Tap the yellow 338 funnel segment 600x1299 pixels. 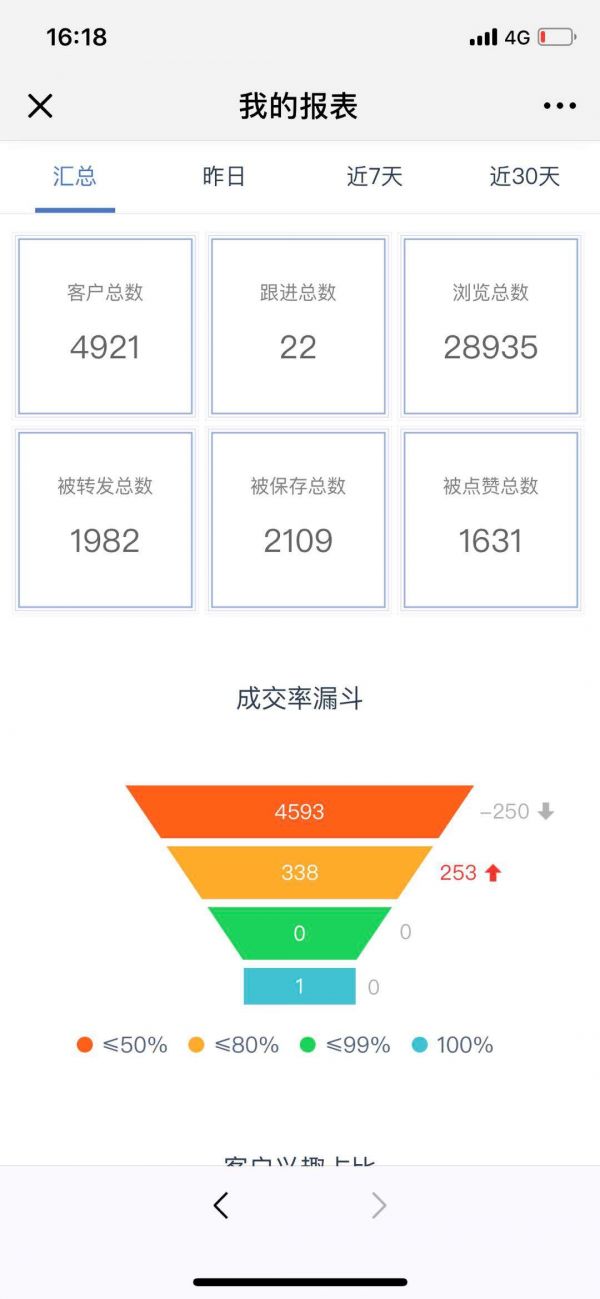(299, 872)
